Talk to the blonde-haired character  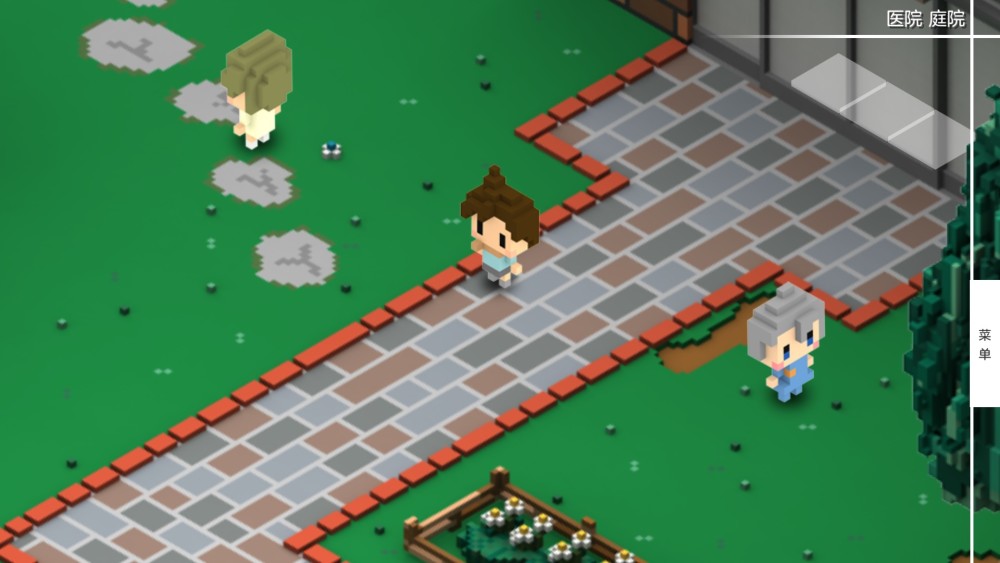257,88
